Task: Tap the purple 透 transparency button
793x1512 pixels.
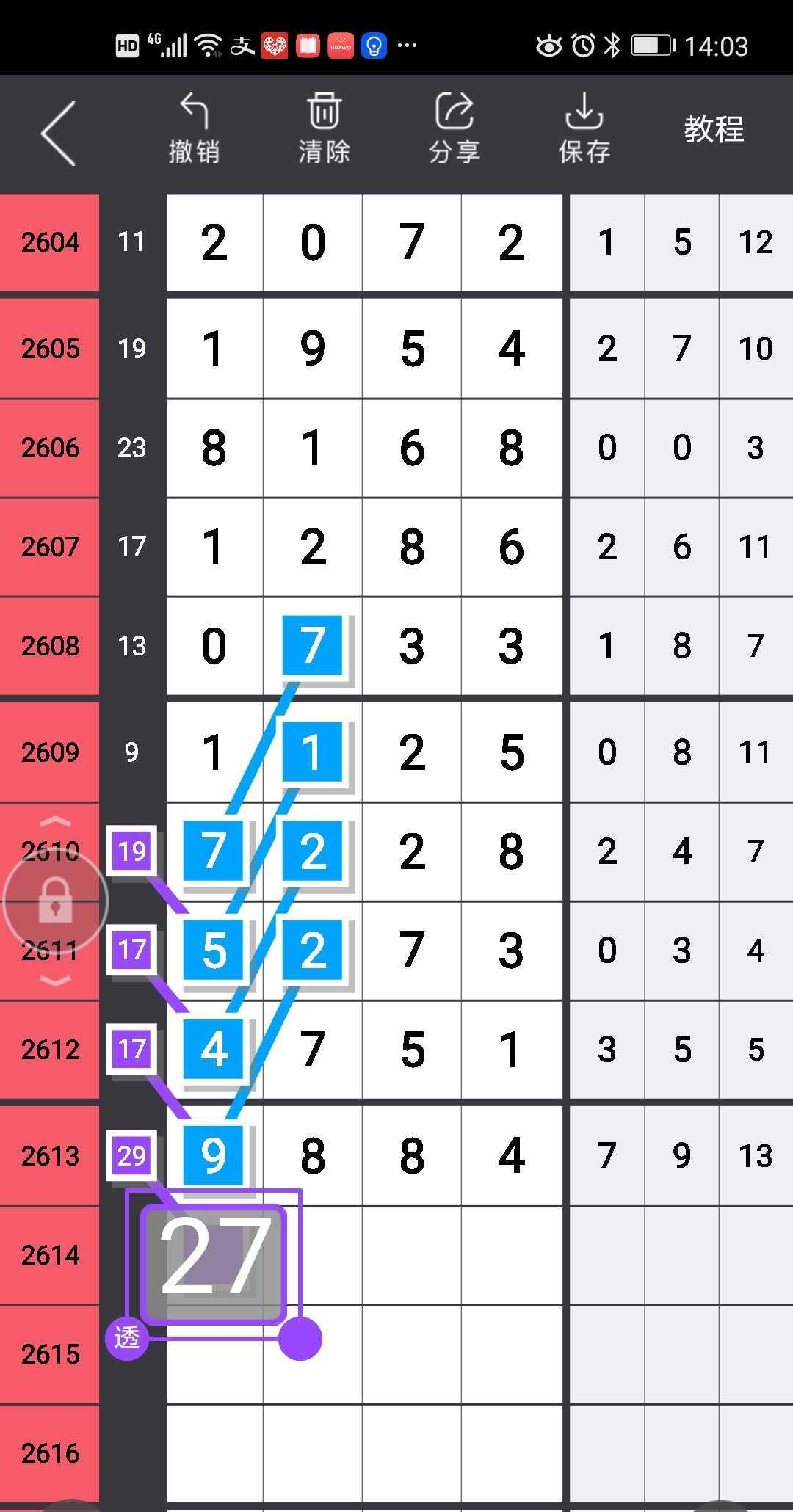Action: (x=127, y=1337)
